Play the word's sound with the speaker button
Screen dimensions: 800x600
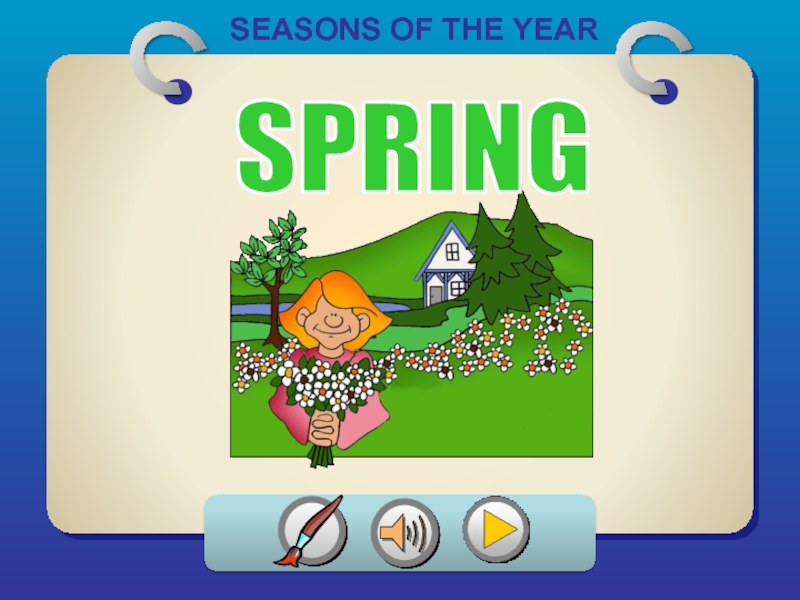pos(405,532)
